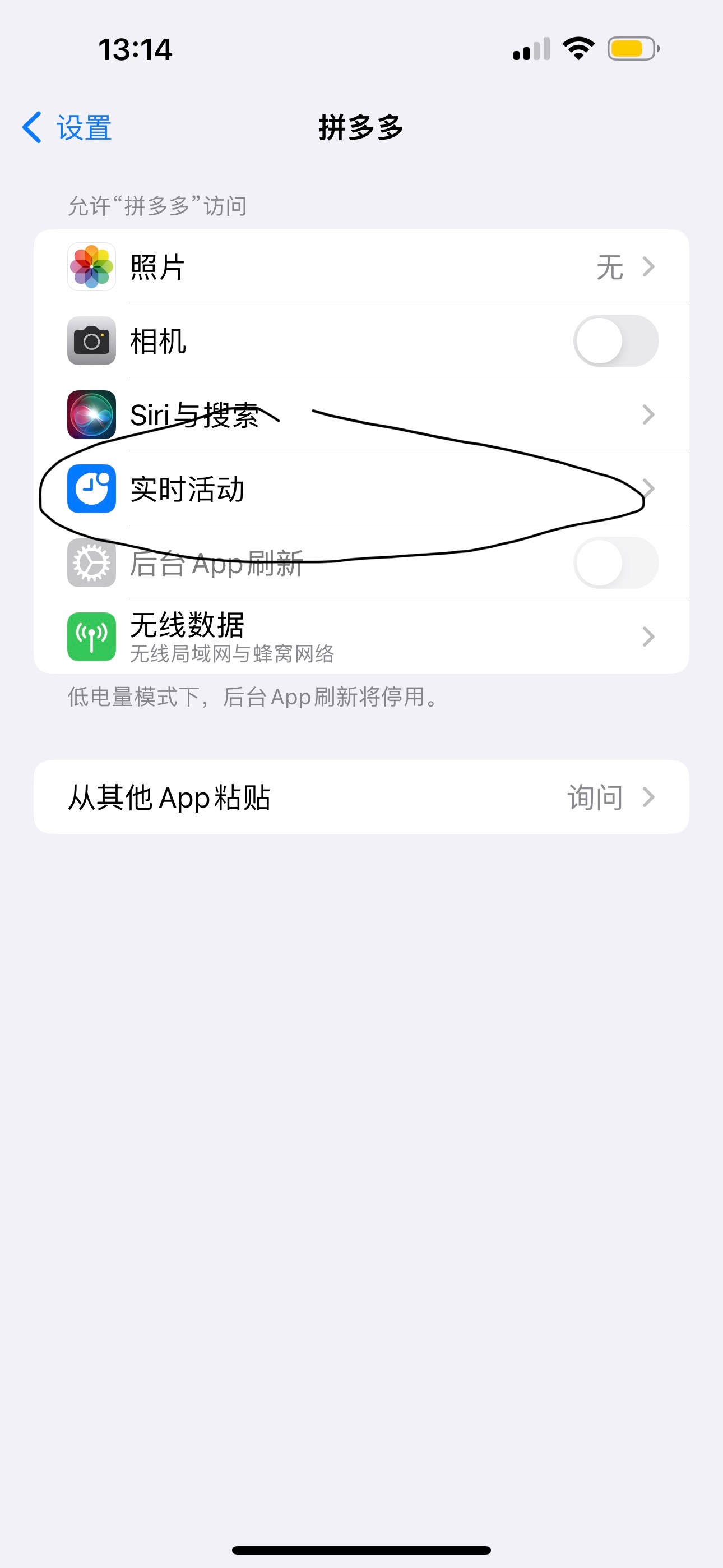This screenshot has height=1568, width=723.
Task: Open 无线数据 settings
Action: pyautogui.click(x=361, y=637)
